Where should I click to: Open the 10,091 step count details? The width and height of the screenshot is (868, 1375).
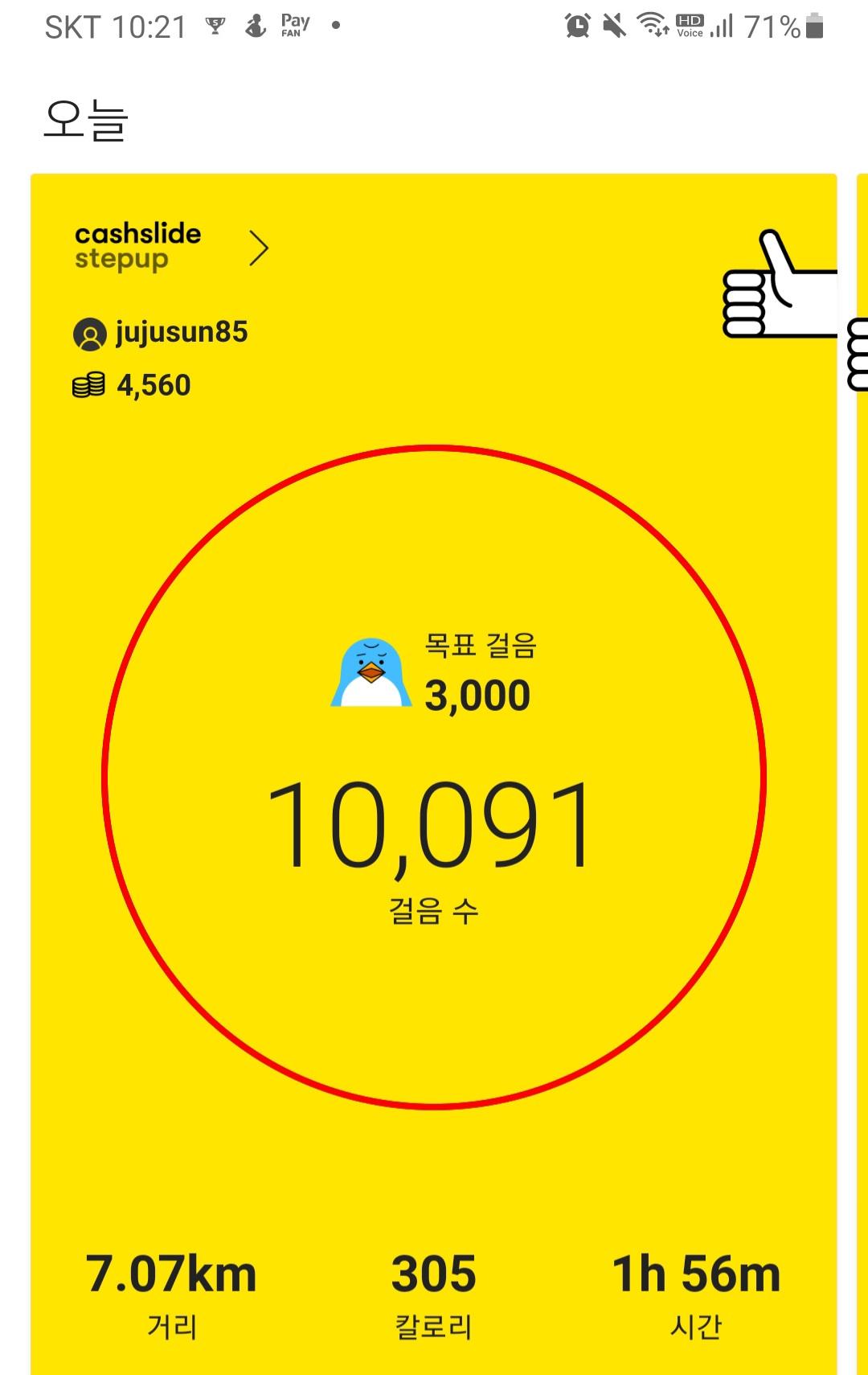point(432,827)
